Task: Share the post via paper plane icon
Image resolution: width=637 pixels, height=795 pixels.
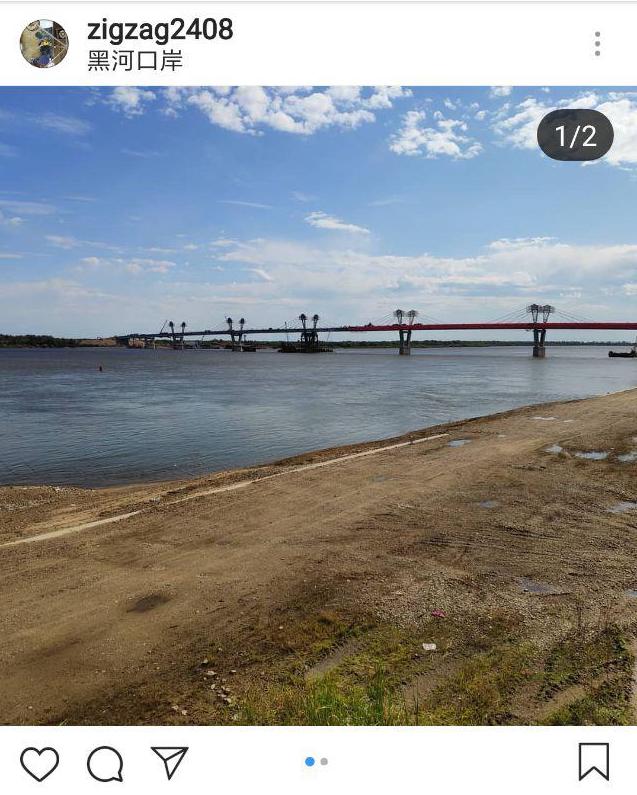Action: (x=170, y=762)
